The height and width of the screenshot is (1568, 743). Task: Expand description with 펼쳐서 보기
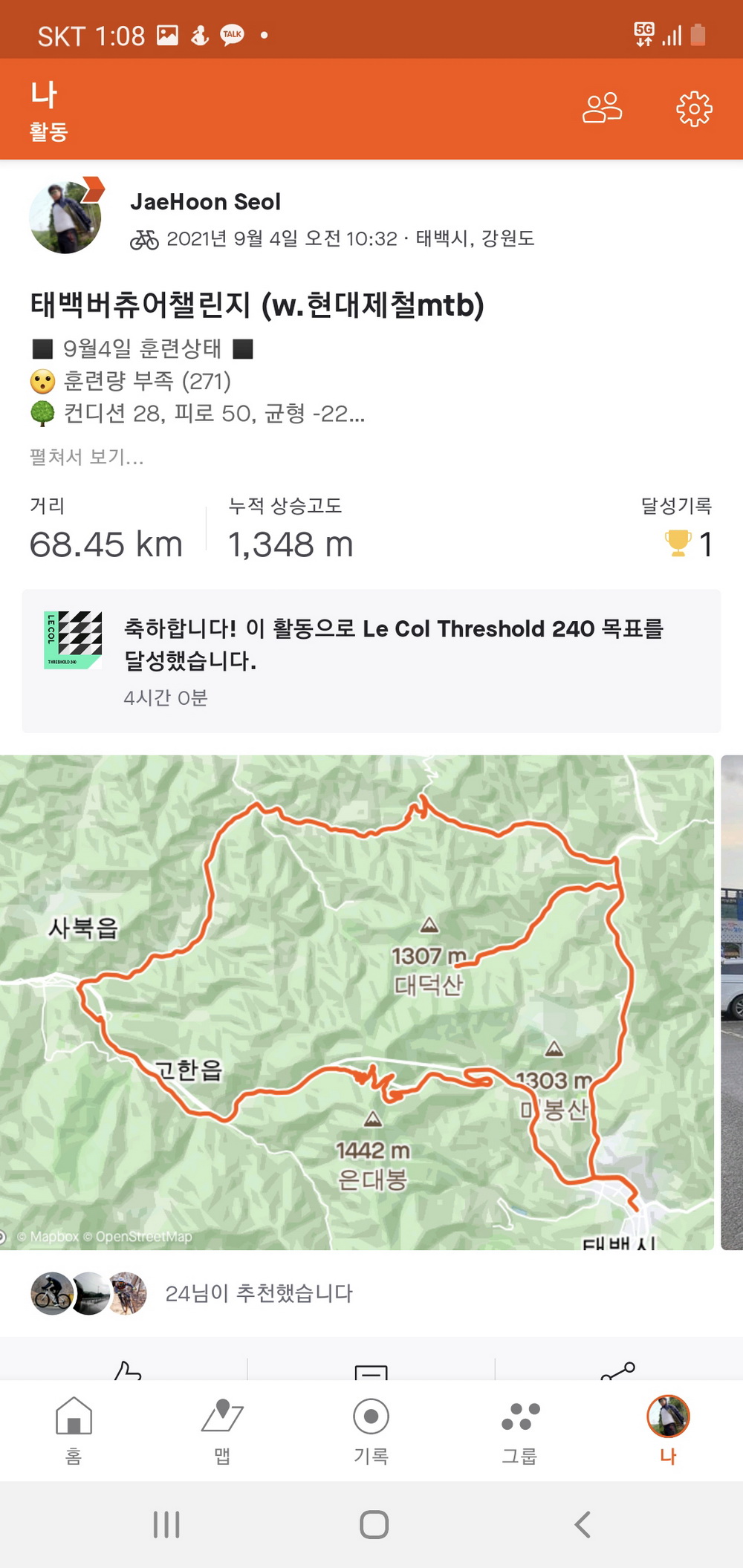(x=87, y=457)
